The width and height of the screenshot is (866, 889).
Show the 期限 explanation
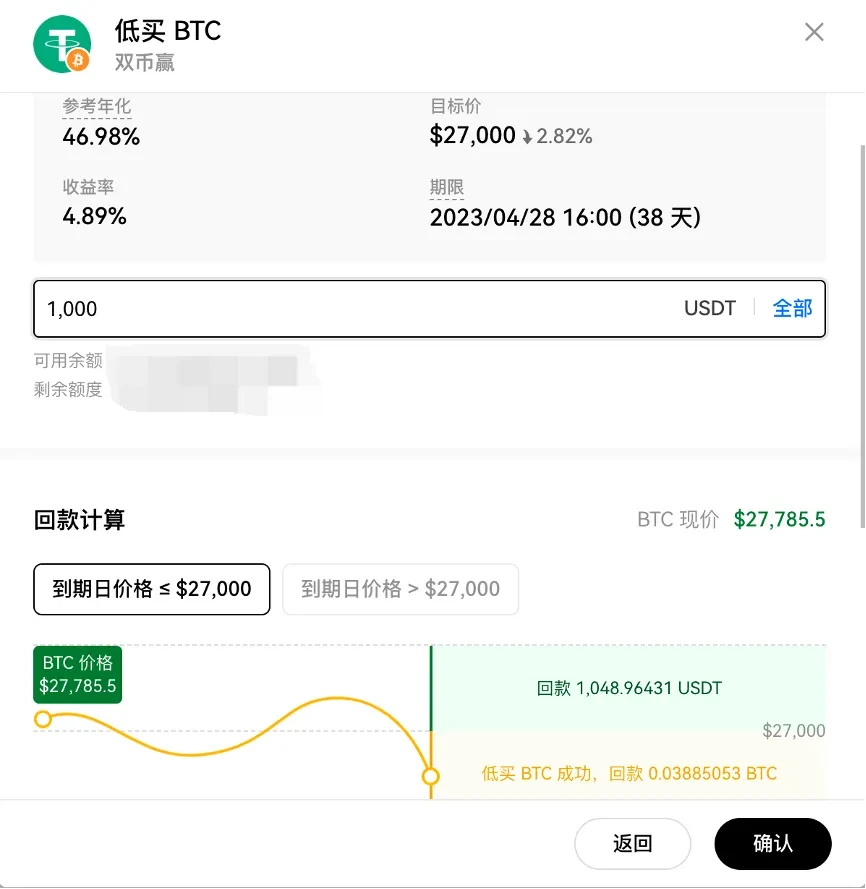pyautogui.click(x=447, y=187)
